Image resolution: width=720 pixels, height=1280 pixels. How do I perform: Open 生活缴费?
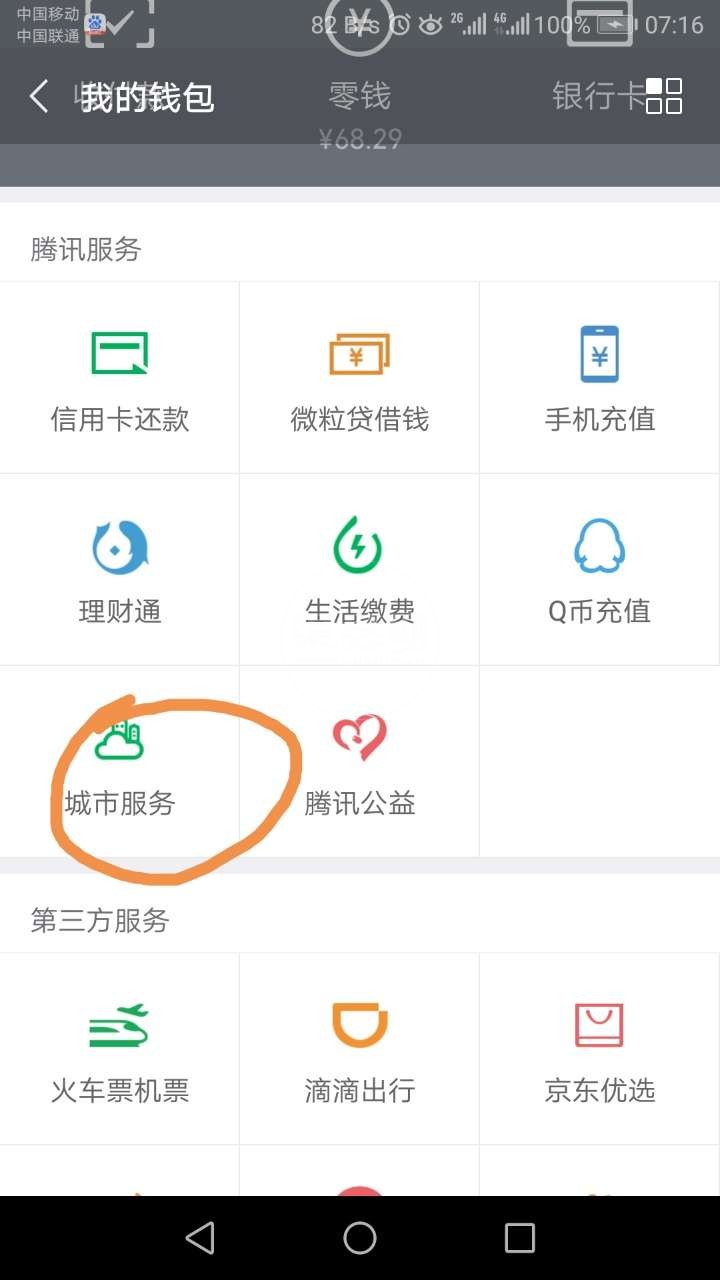(x=360, y=570)
